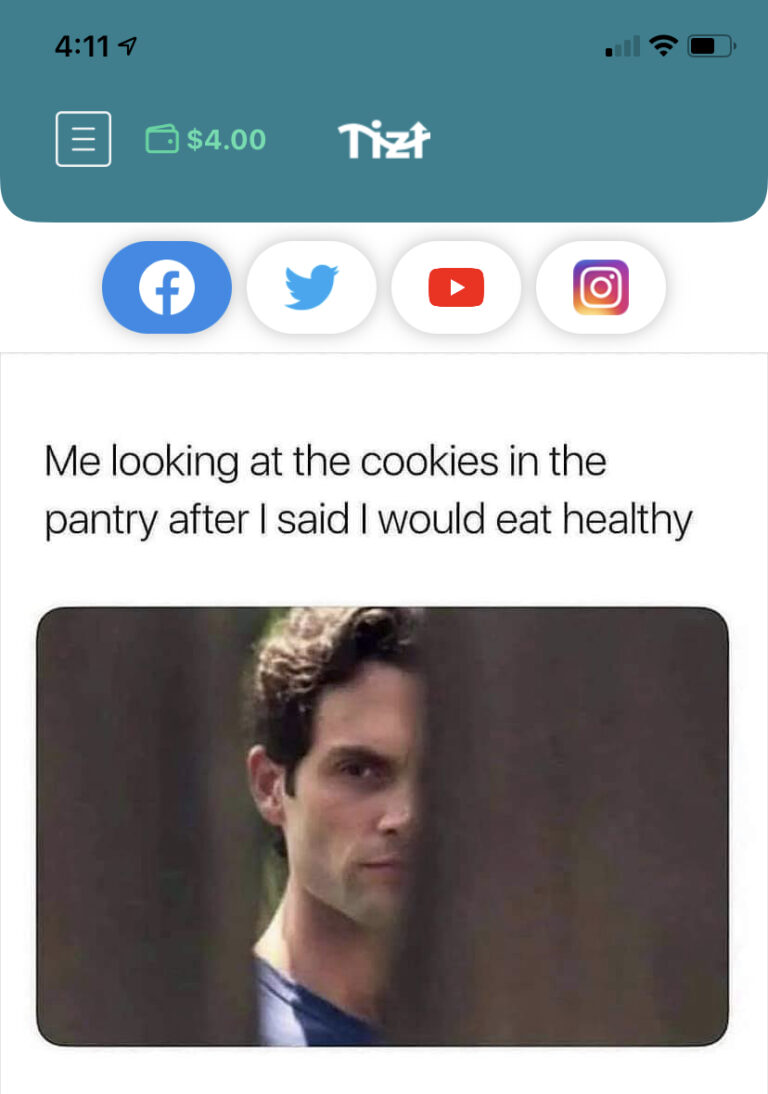Viewport: 768px width, 1094px height.
Task: Open the $4.00 wallet balance
Action: click(x=207, y=139)
